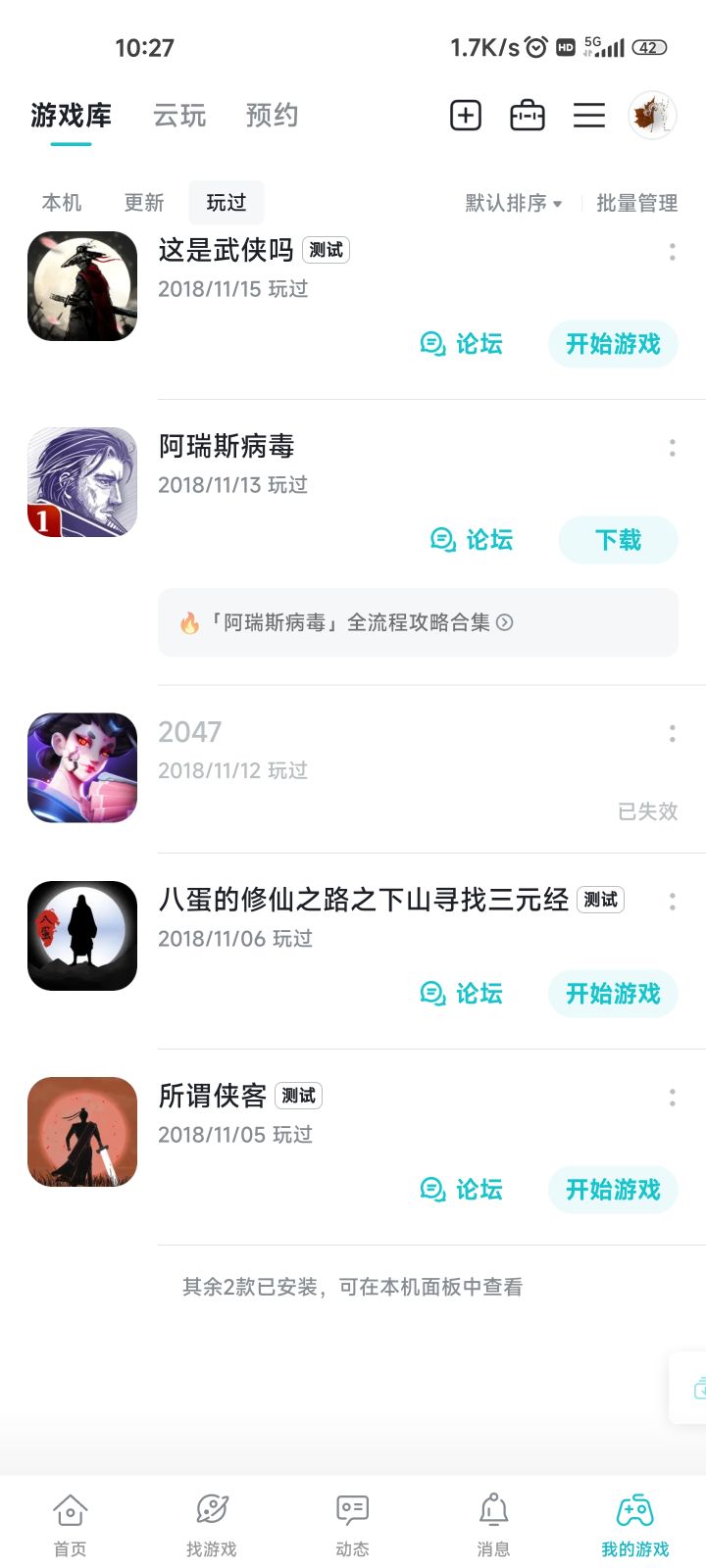Start the game 这是武侠吗

613,344
